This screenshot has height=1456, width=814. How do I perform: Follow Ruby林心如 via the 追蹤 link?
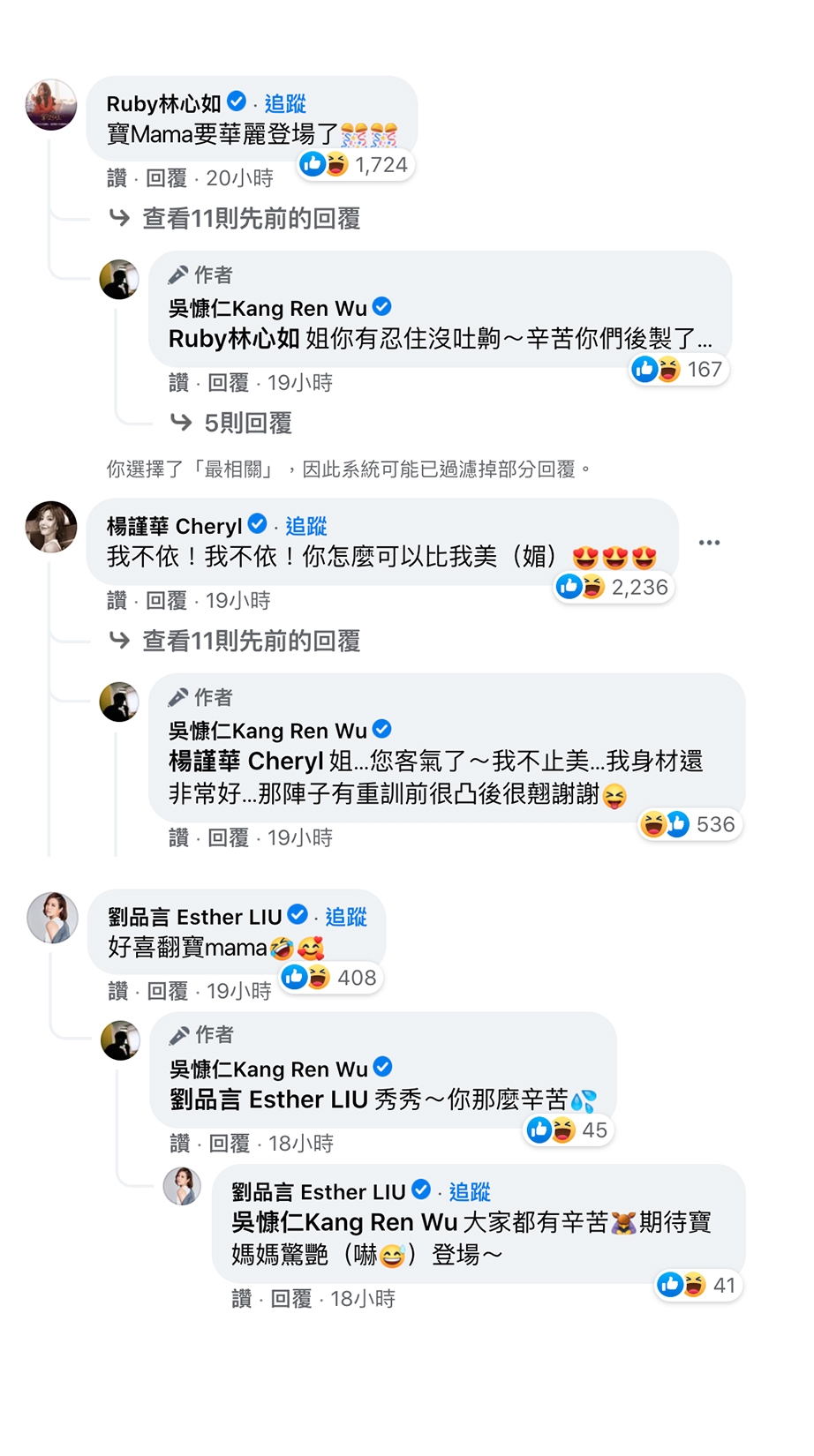point(284,102)
